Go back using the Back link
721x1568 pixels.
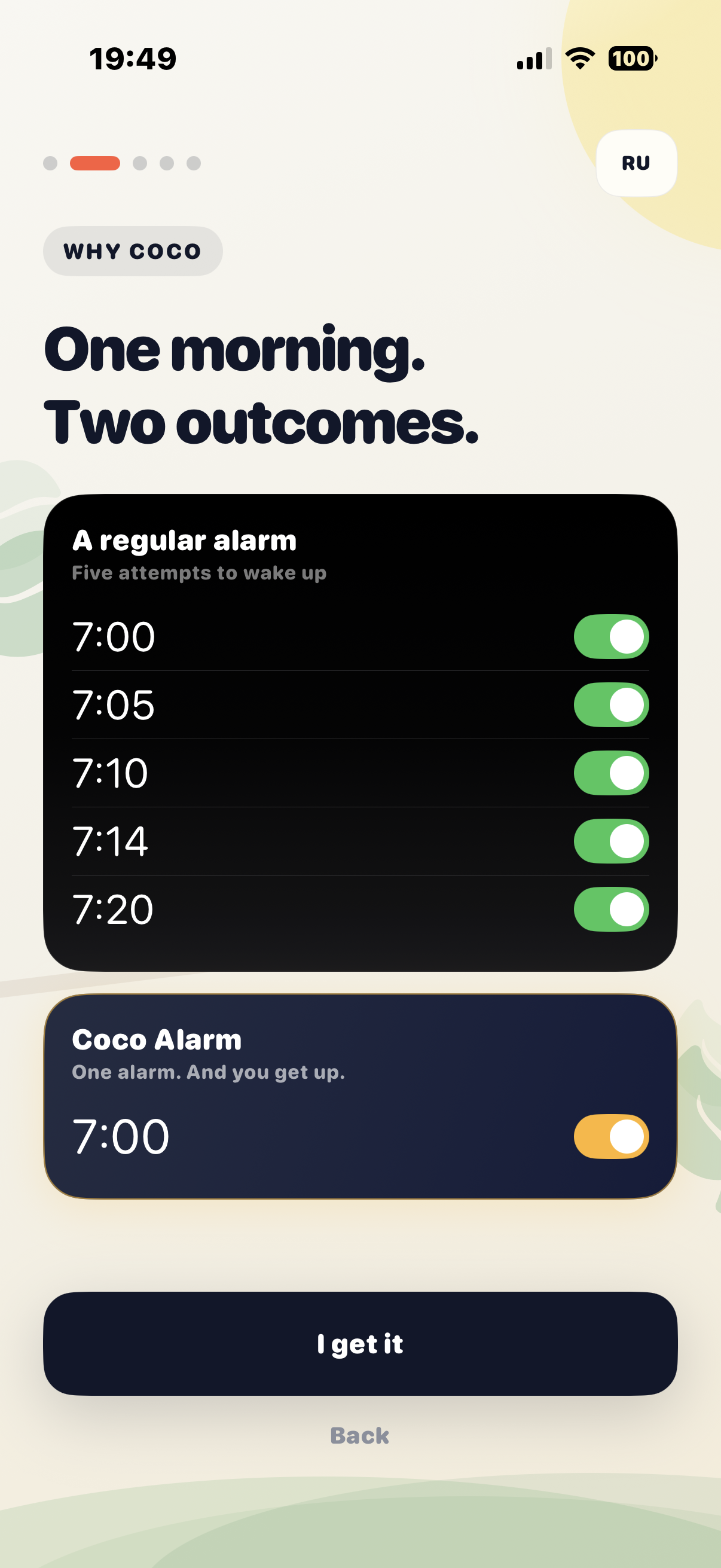coord(359,1435)
